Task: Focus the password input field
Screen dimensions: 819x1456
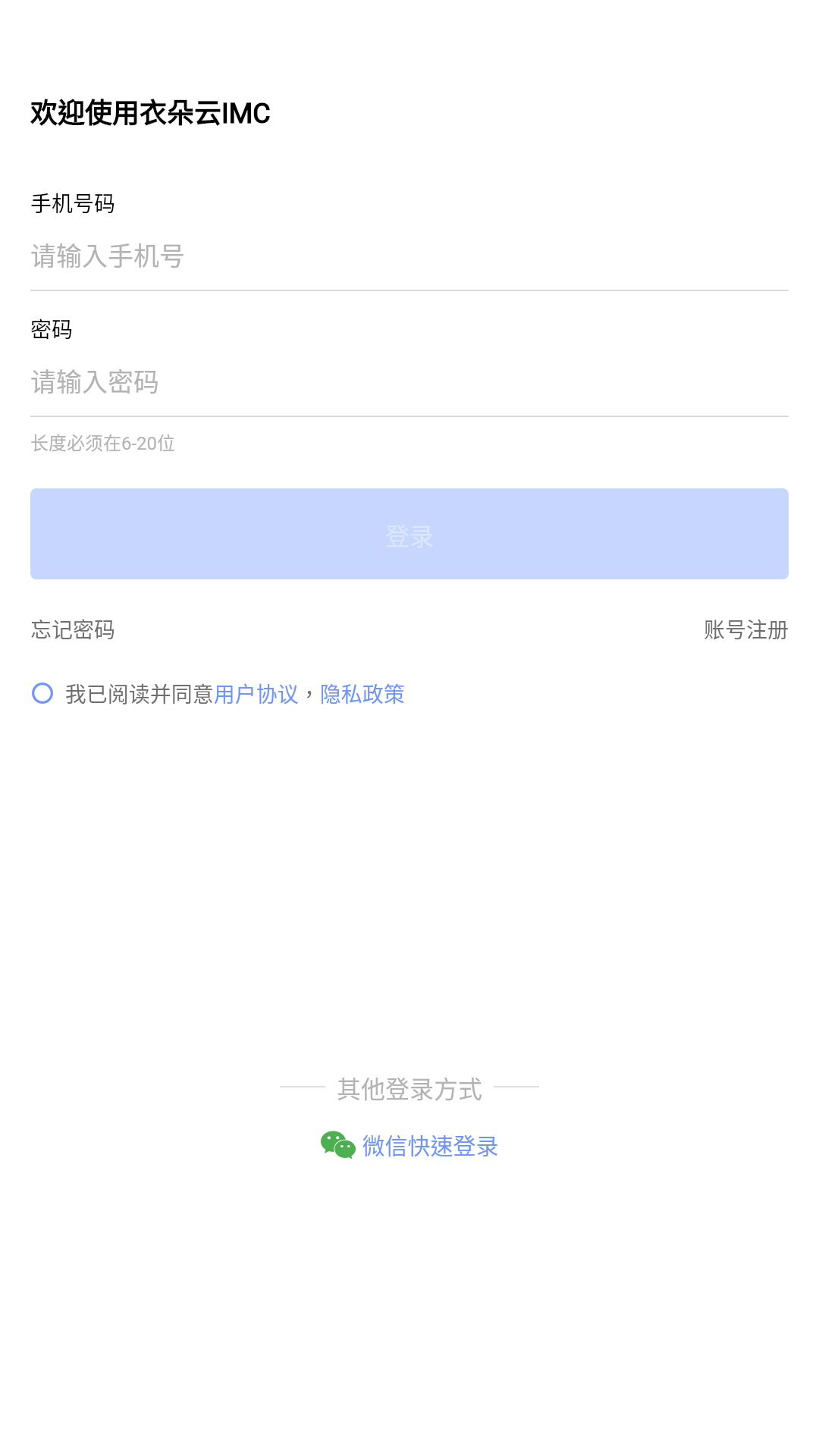Action: pyautogui.click(x=409, y=382)
